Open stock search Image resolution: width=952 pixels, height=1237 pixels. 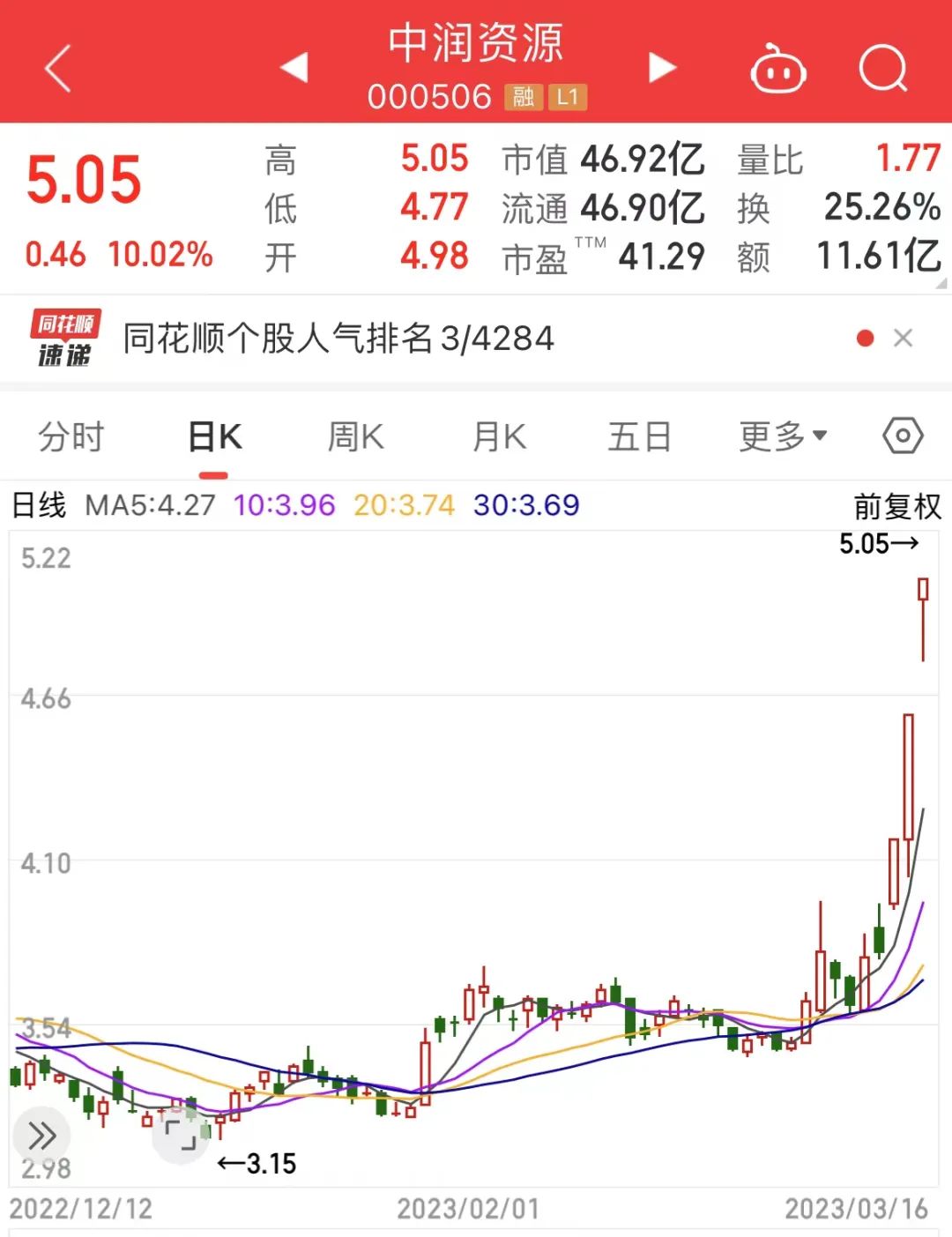[882, 69]
